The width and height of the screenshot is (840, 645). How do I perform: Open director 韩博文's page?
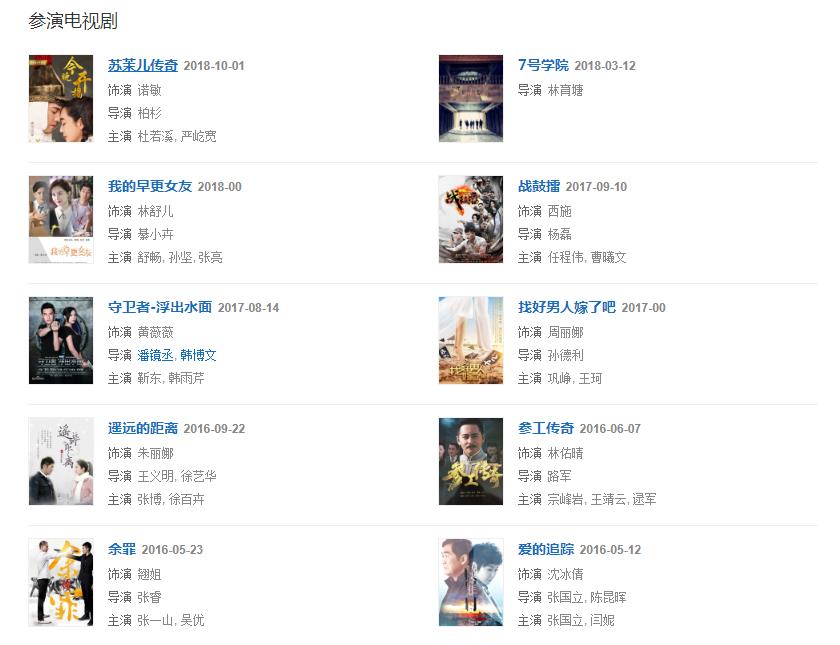click(198, 356)
